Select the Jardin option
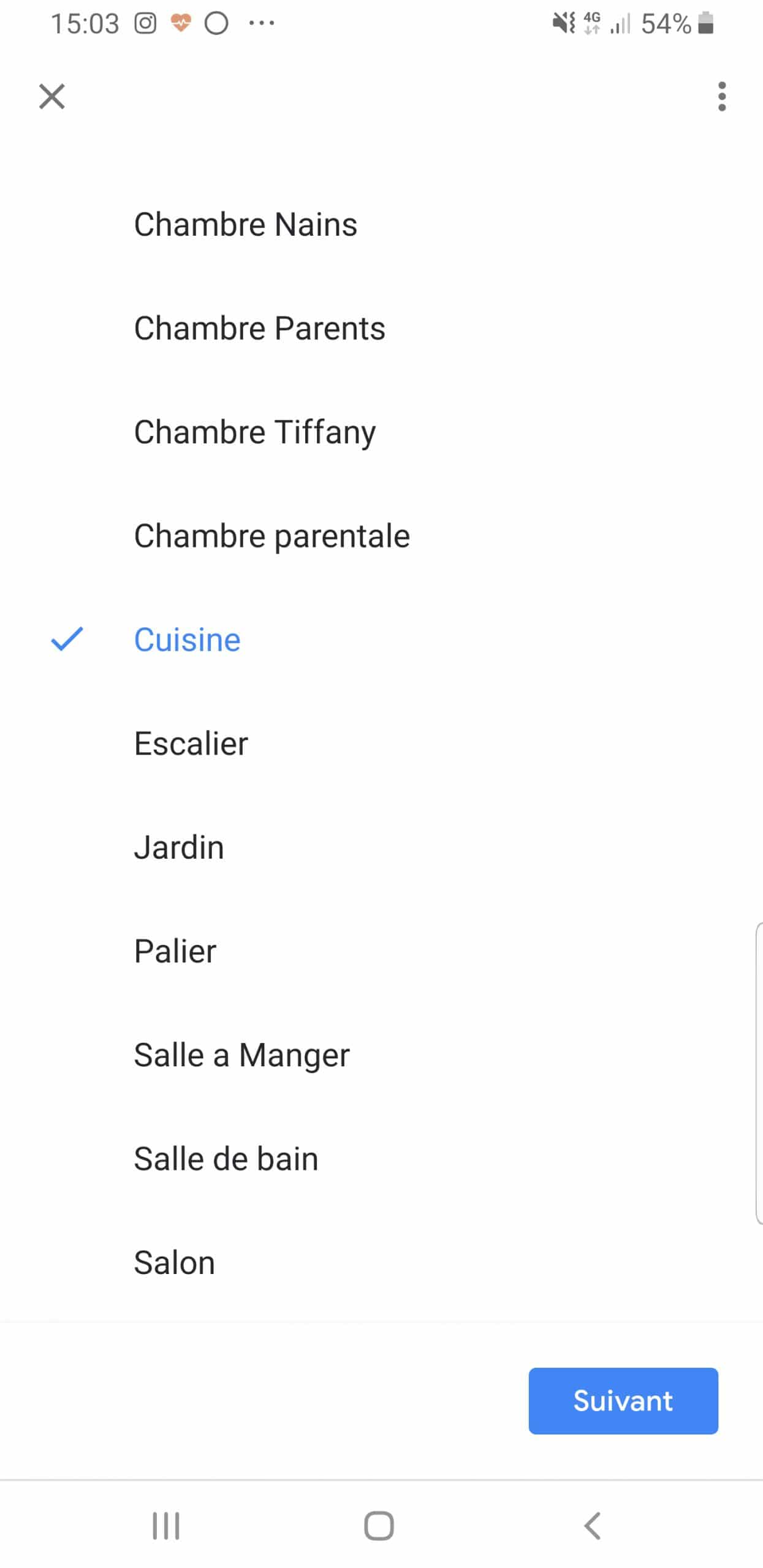Image resolution: width=763 pixels, height=1568 pixels. point(381,847)
